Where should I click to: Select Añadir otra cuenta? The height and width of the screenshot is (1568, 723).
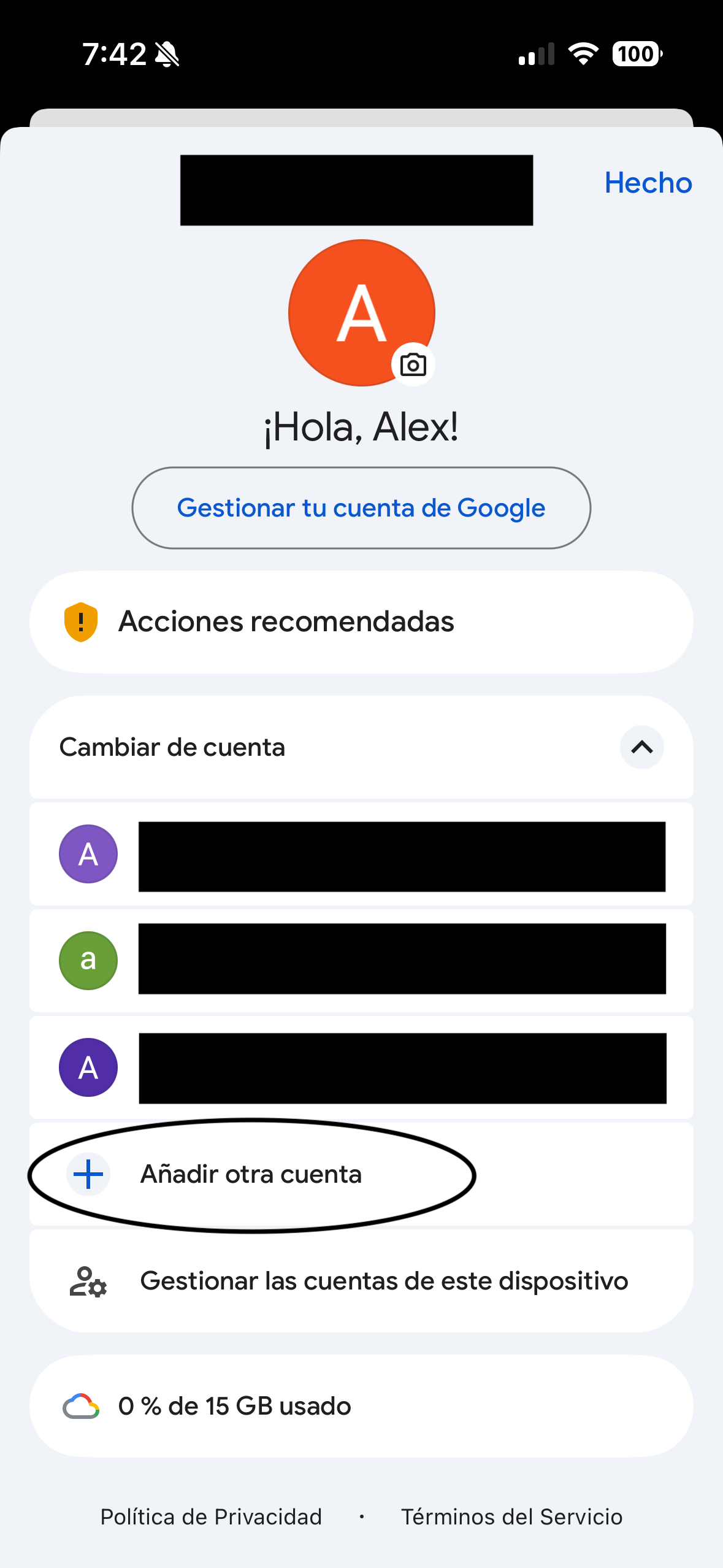tap(251, 1174)
